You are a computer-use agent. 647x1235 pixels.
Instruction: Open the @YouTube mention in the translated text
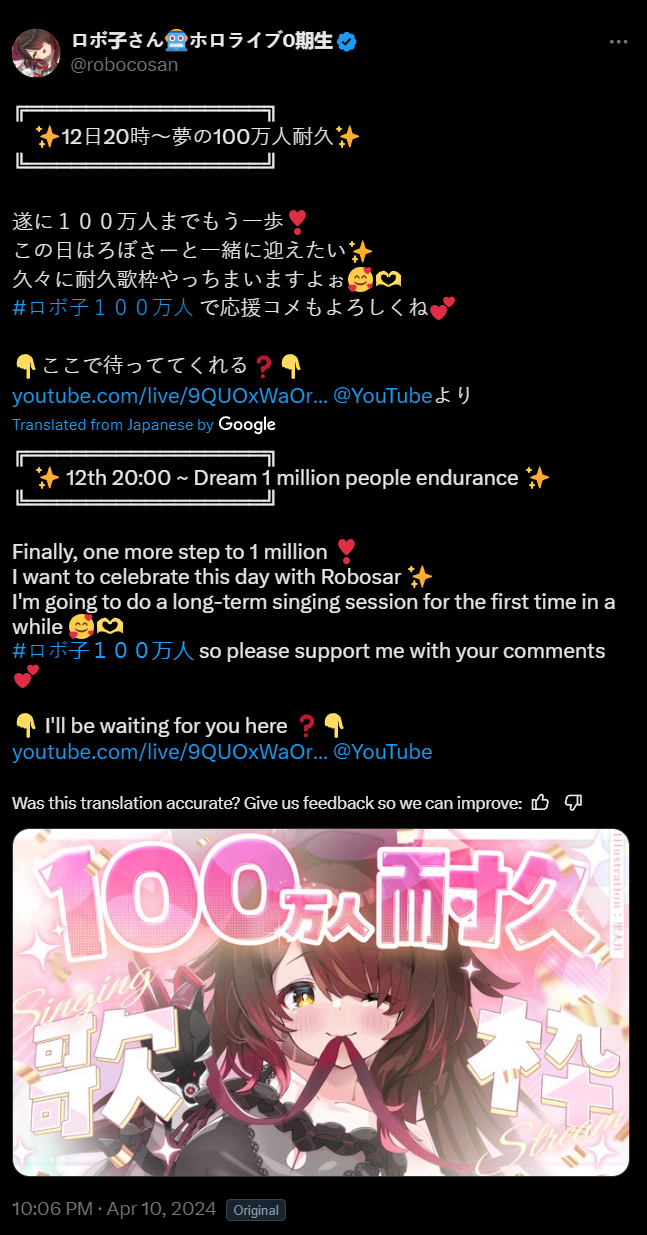(x=382, y=751)
